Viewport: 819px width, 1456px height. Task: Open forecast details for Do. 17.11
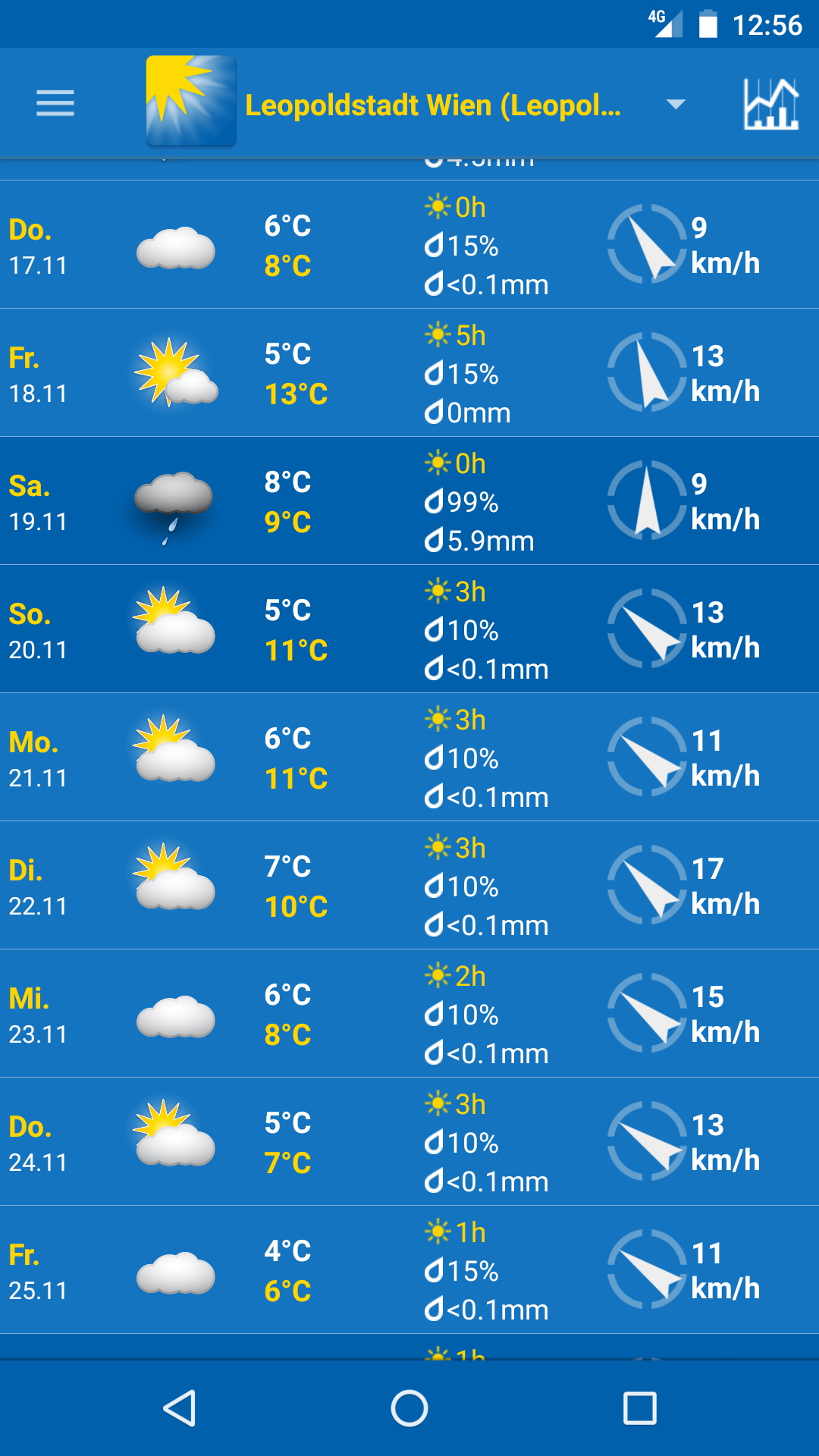tap(409, 245)
